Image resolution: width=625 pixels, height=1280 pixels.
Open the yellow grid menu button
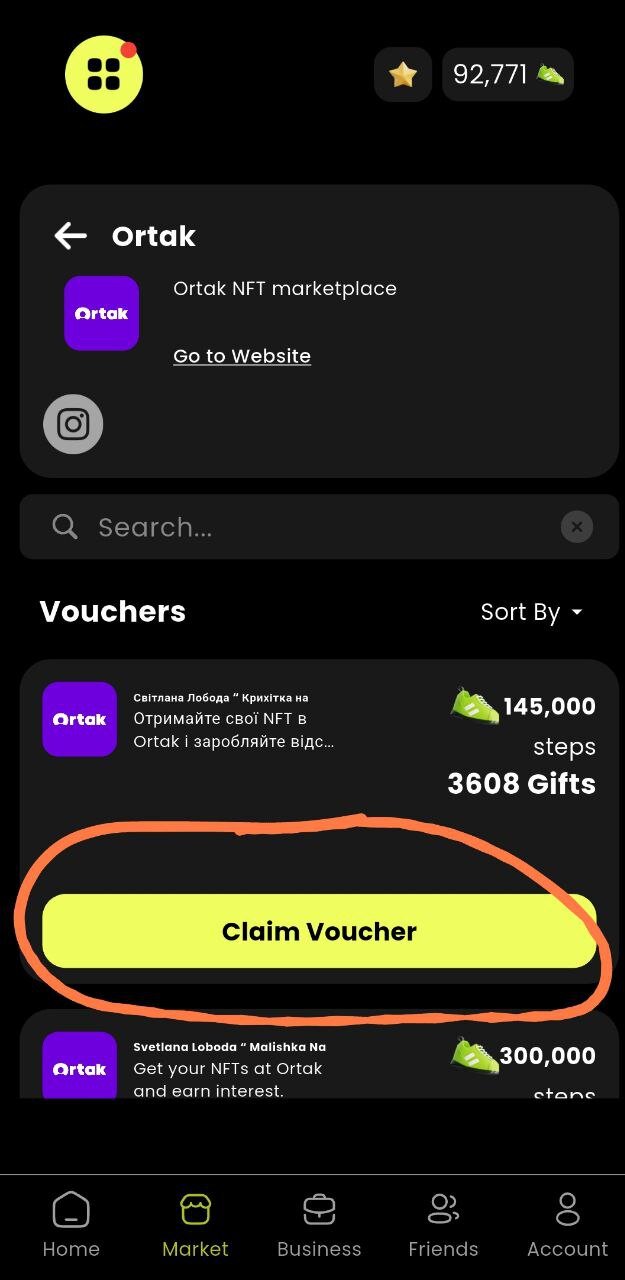104,74
